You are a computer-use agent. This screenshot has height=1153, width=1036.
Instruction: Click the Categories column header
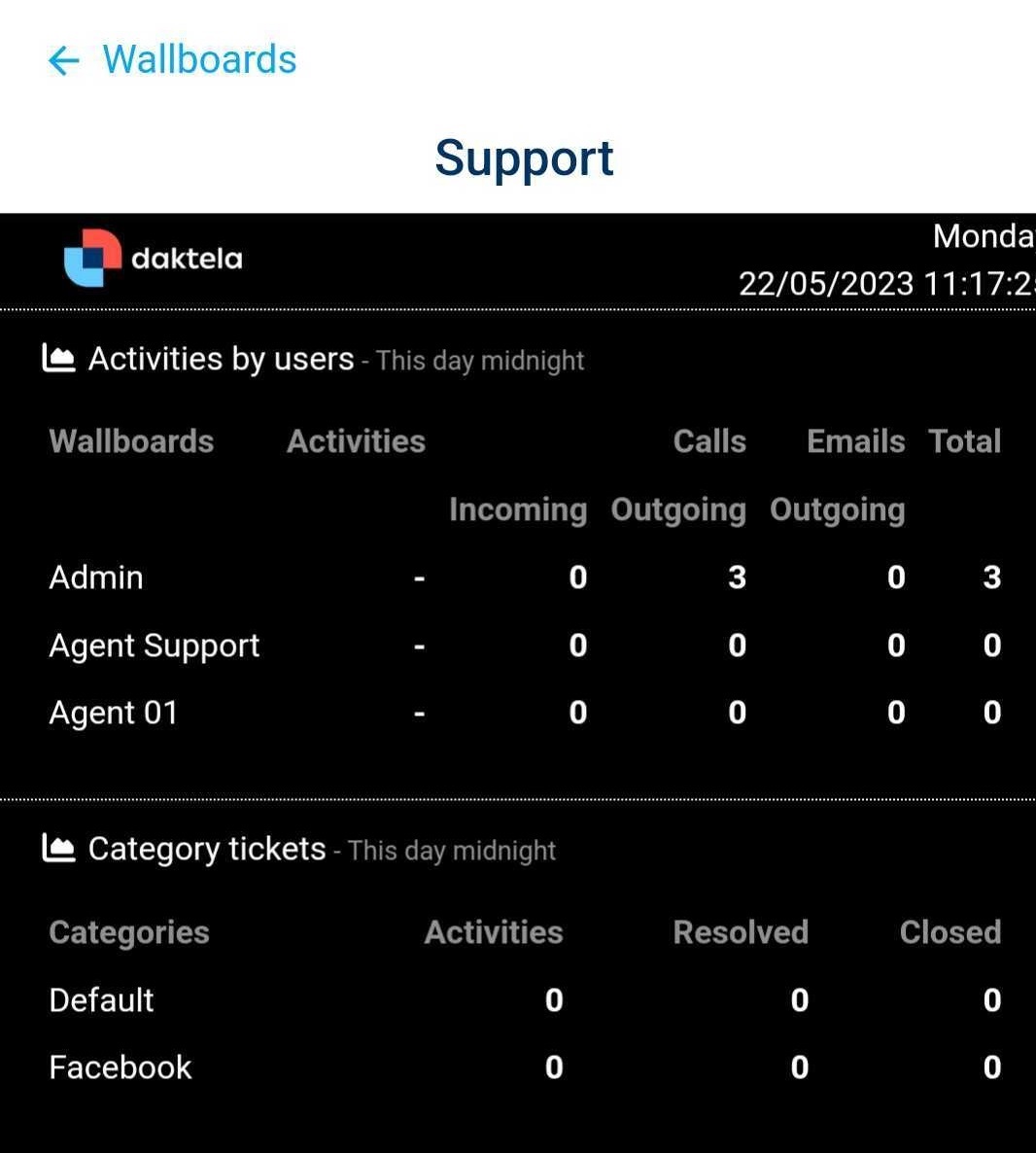point(128,931)
